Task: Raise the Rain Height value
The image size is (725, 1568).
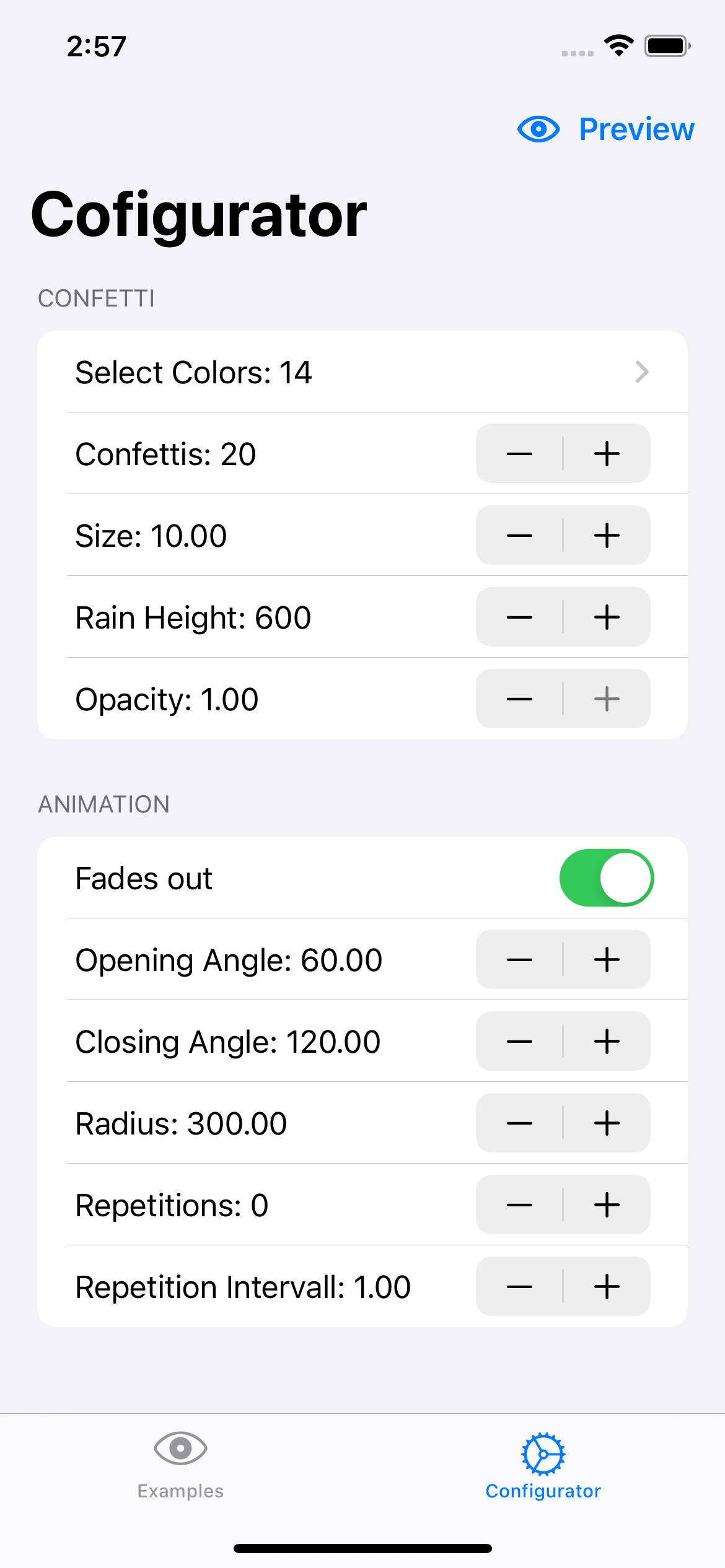Action: [x=607, y=617]
